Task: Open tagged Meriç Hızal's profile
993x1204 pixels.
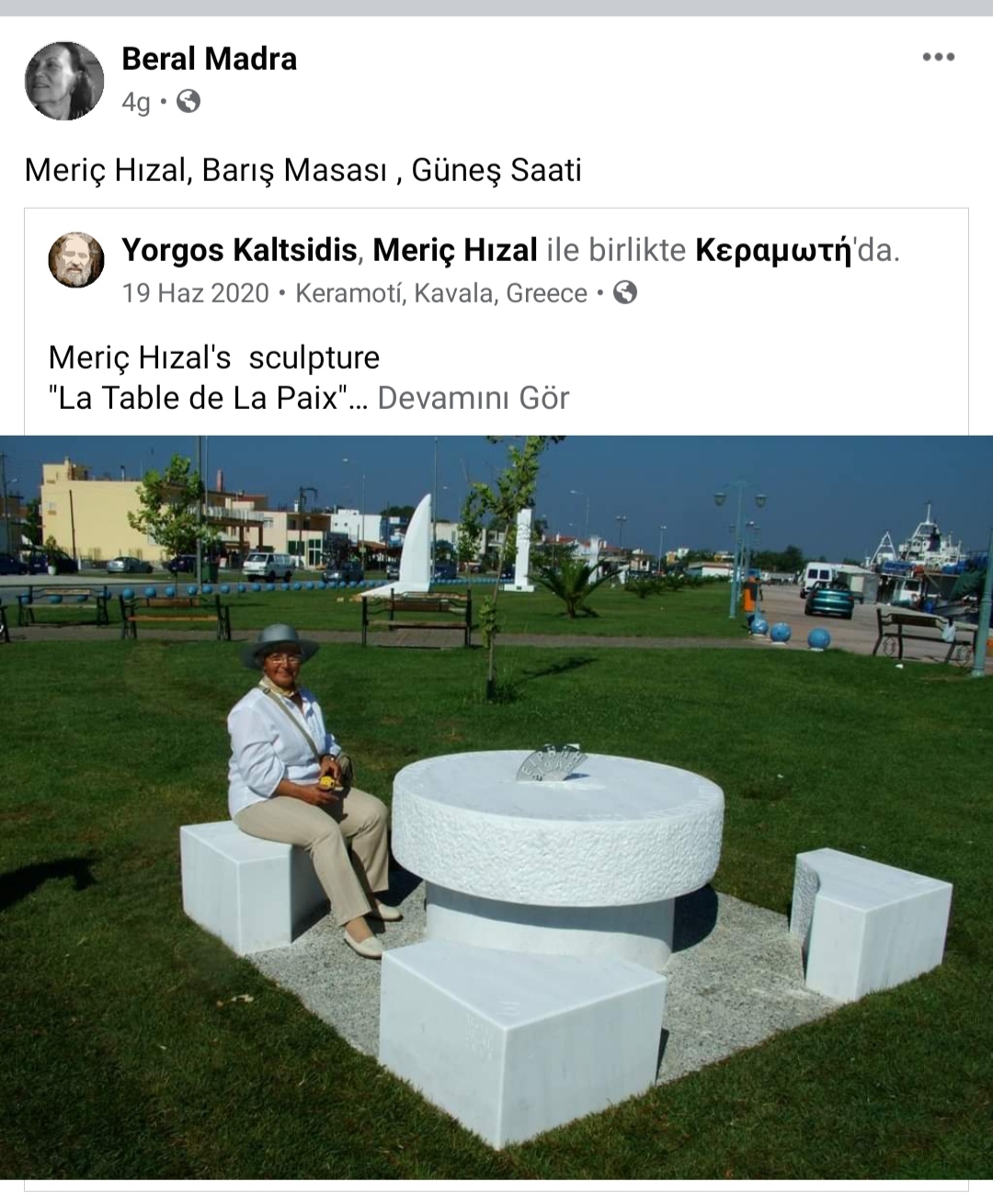Action: (455, 249)
